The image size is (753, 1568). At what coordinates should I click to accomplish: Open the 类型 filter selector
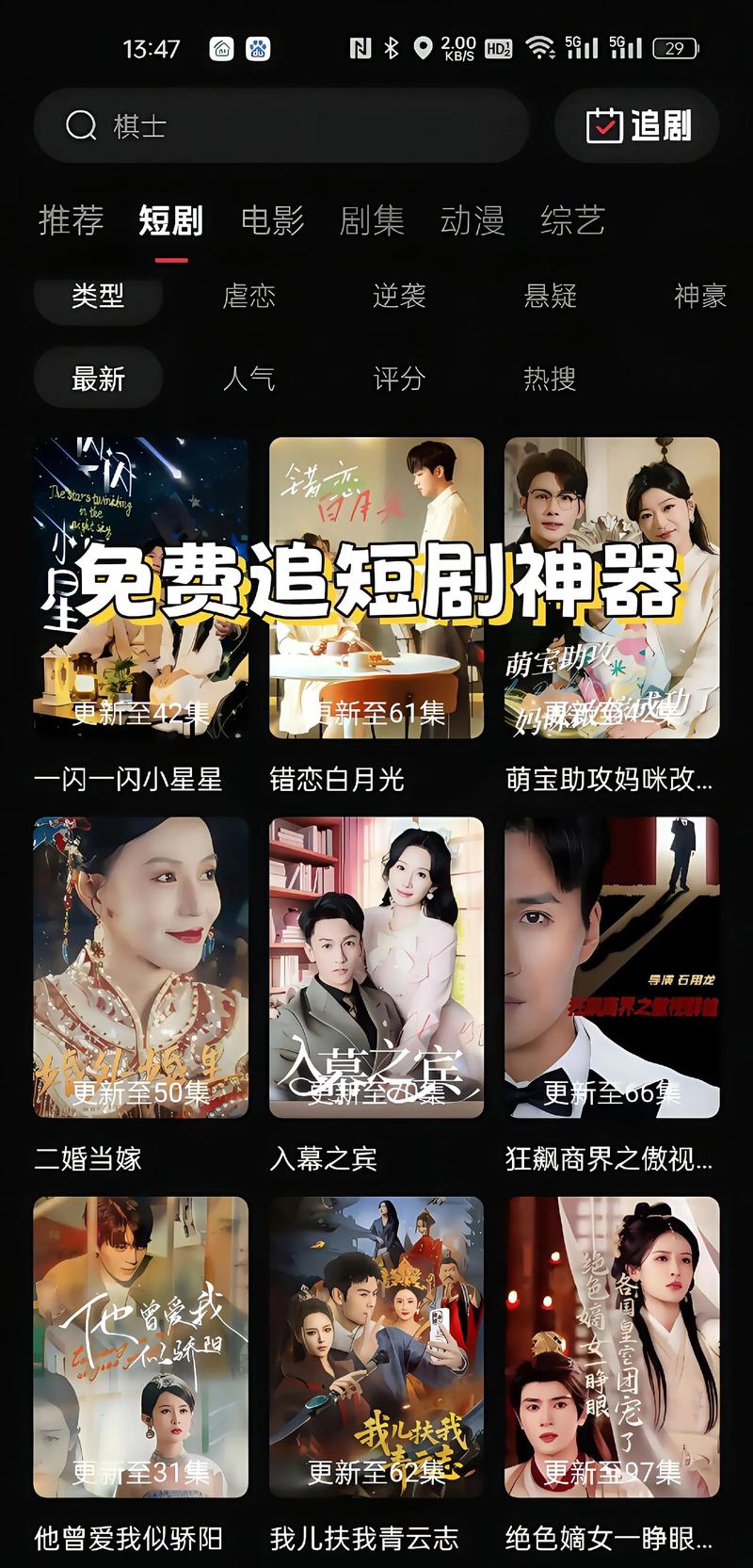click(99, 298)
